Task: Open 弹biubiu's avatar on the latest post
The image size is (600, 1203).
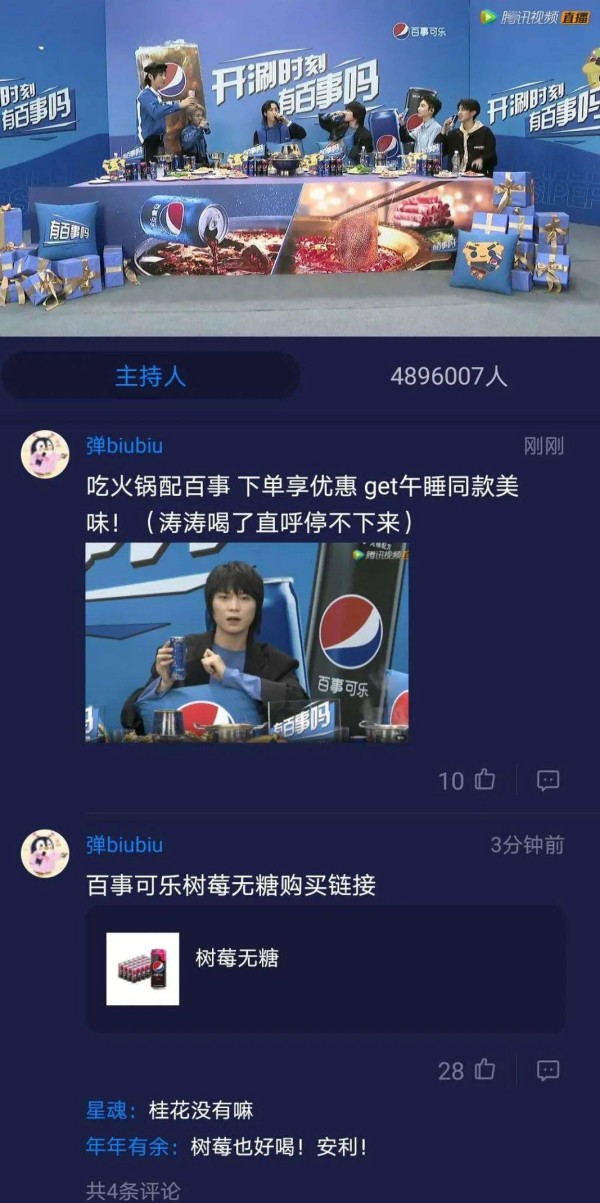Action: tap(45, 455)
